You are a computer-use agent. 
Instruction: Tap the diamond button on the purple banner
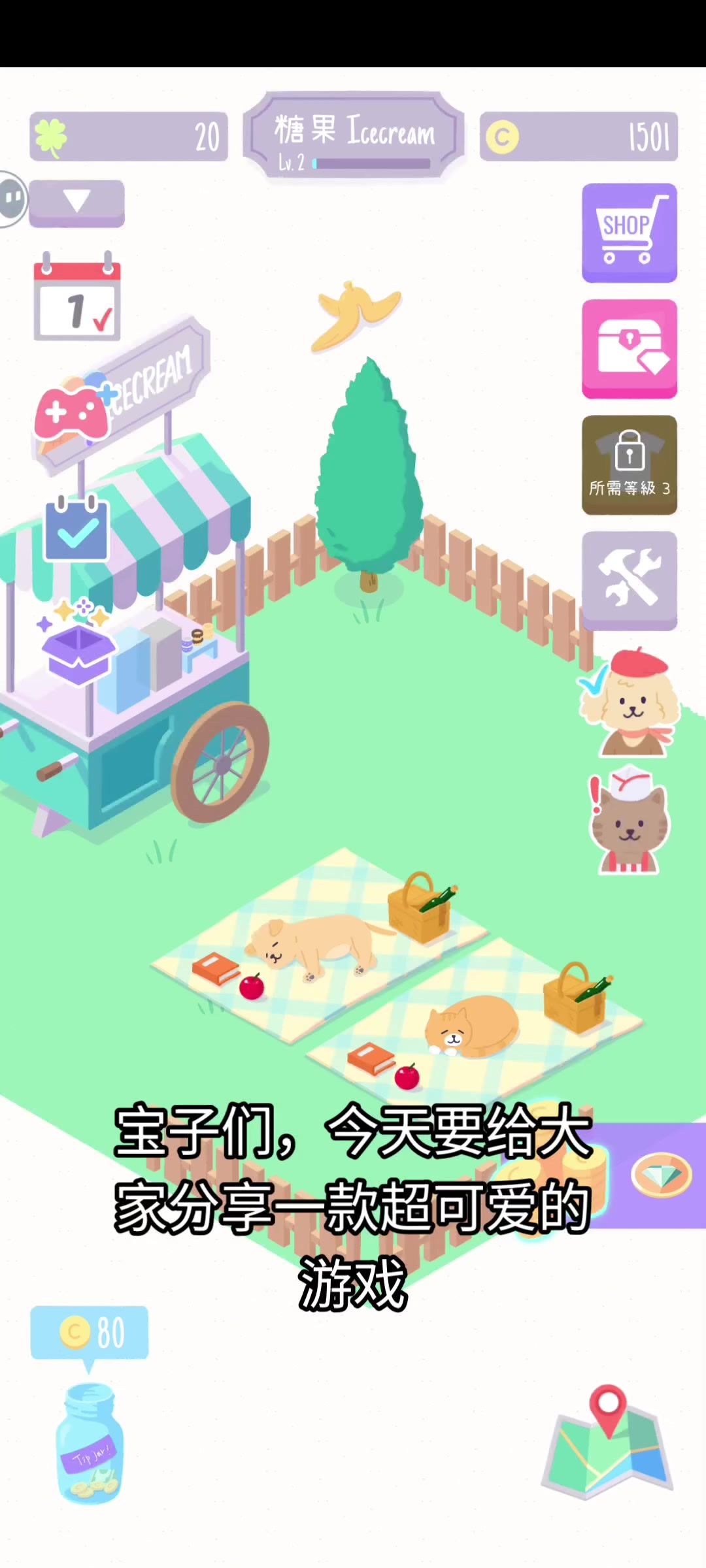point(662,1175)
